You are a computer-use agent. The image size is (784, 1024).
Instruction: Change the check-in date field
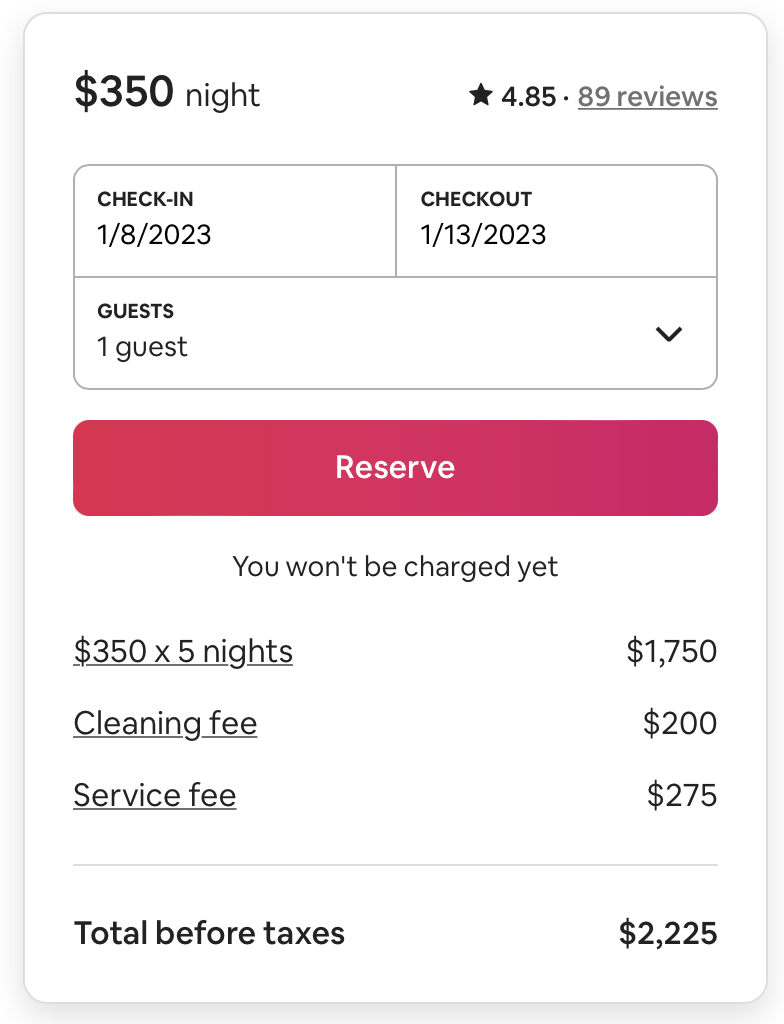click(235, 220)
